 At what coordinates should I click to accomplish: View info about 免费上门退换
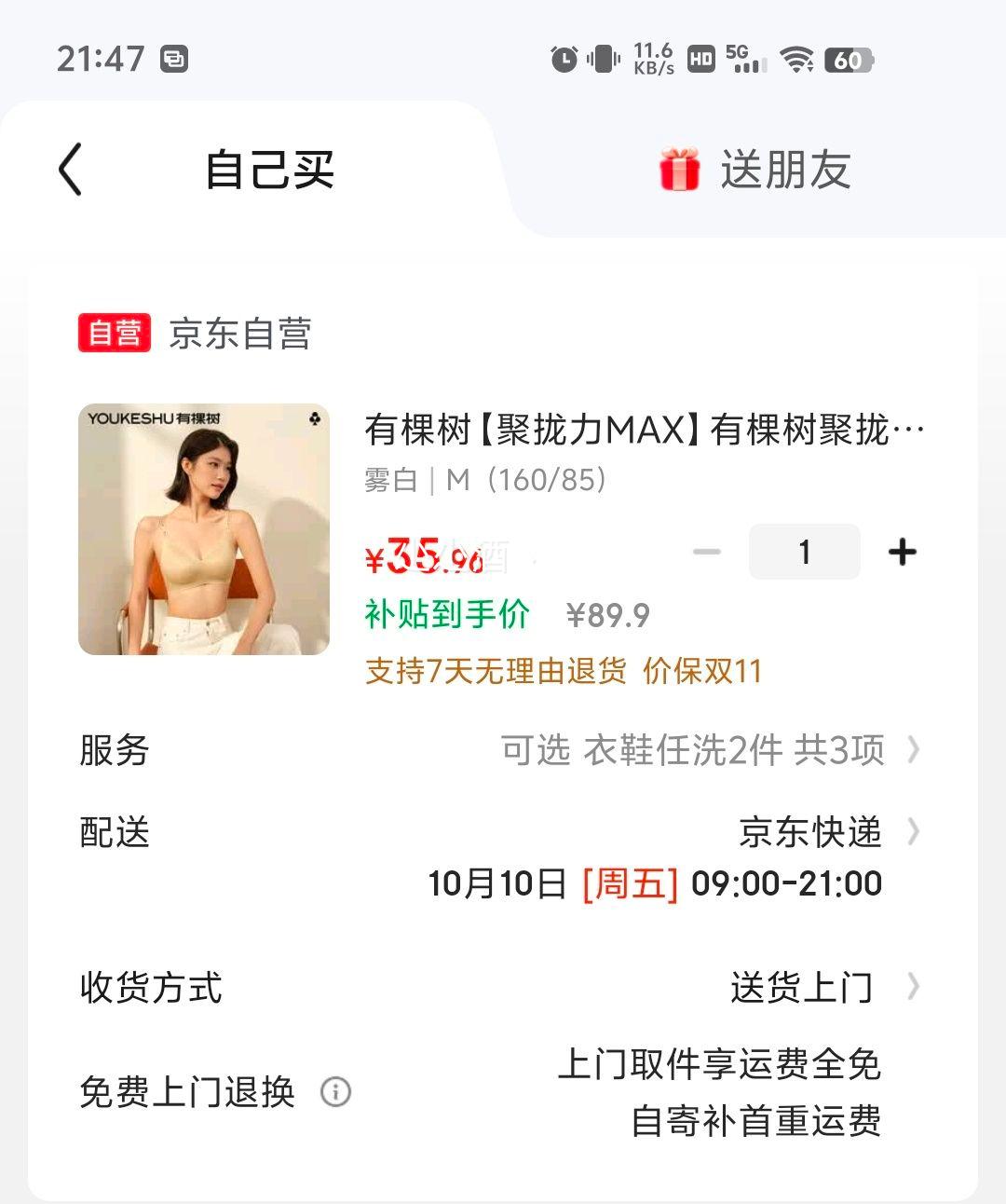tap(335, 1091)
